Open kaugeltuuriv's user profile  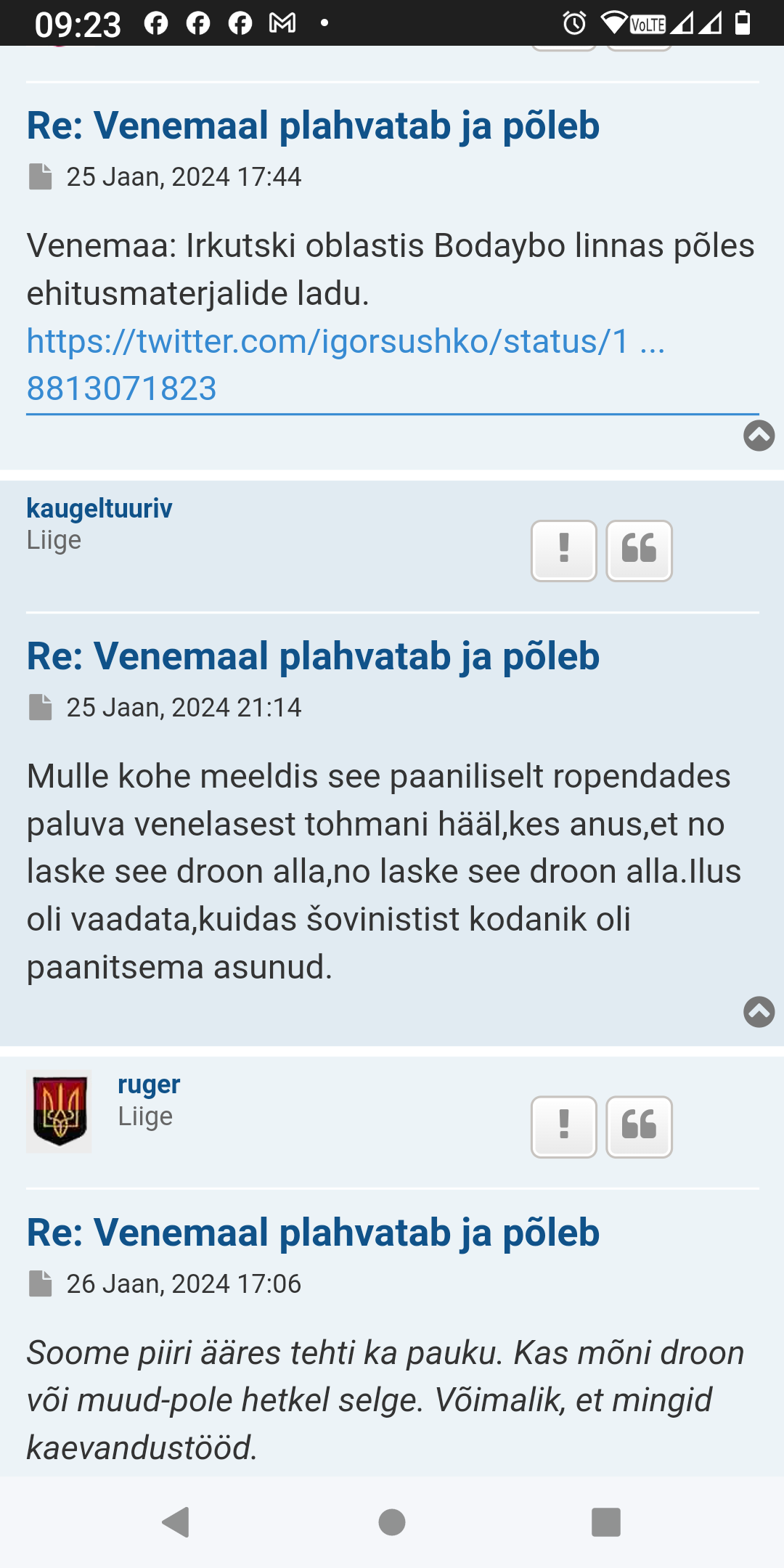click(99, 508)
